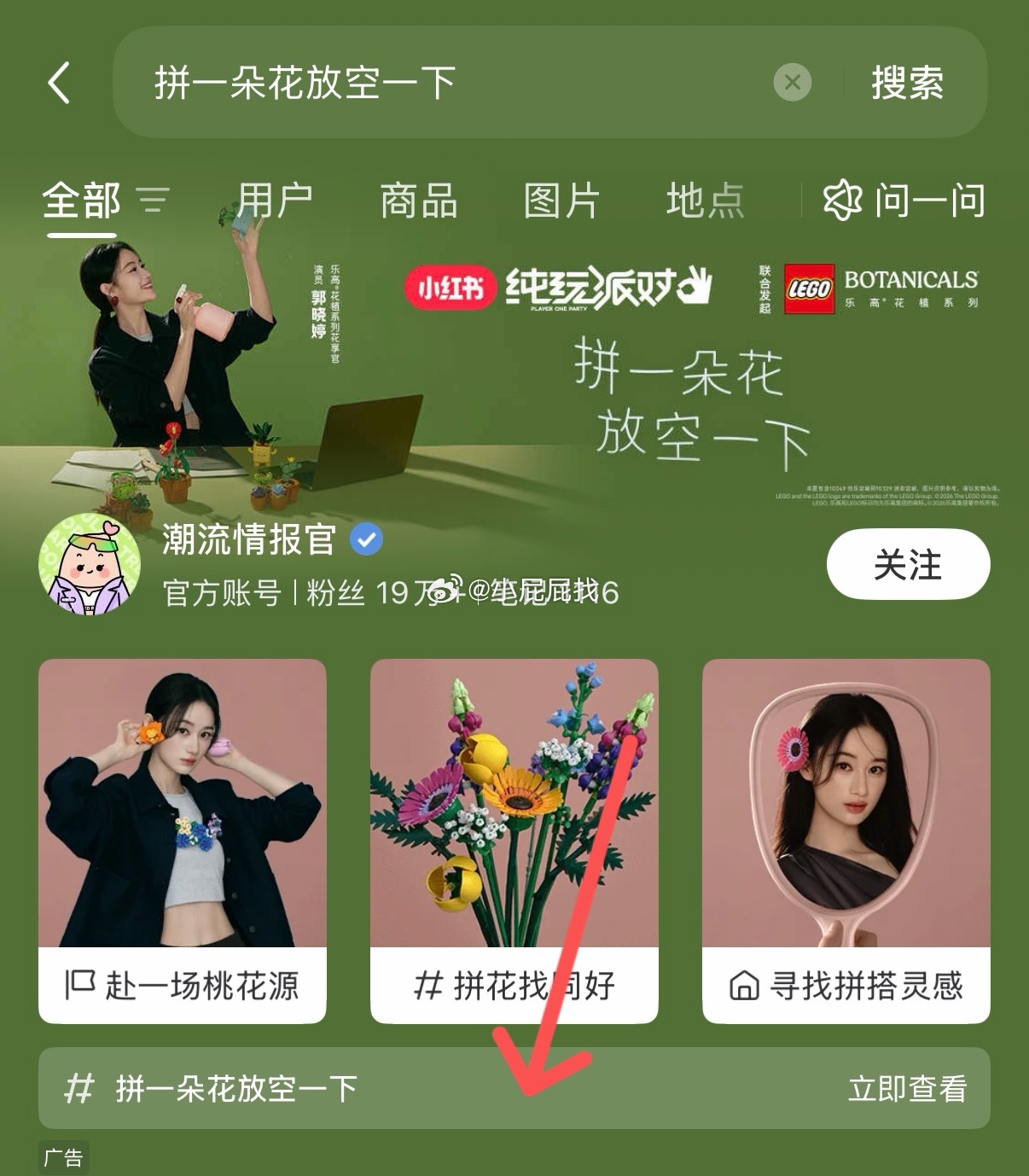The image size is (1029, 1176).
Task: Tap the 搜索 search button
Action: click(x=907, y=83)
